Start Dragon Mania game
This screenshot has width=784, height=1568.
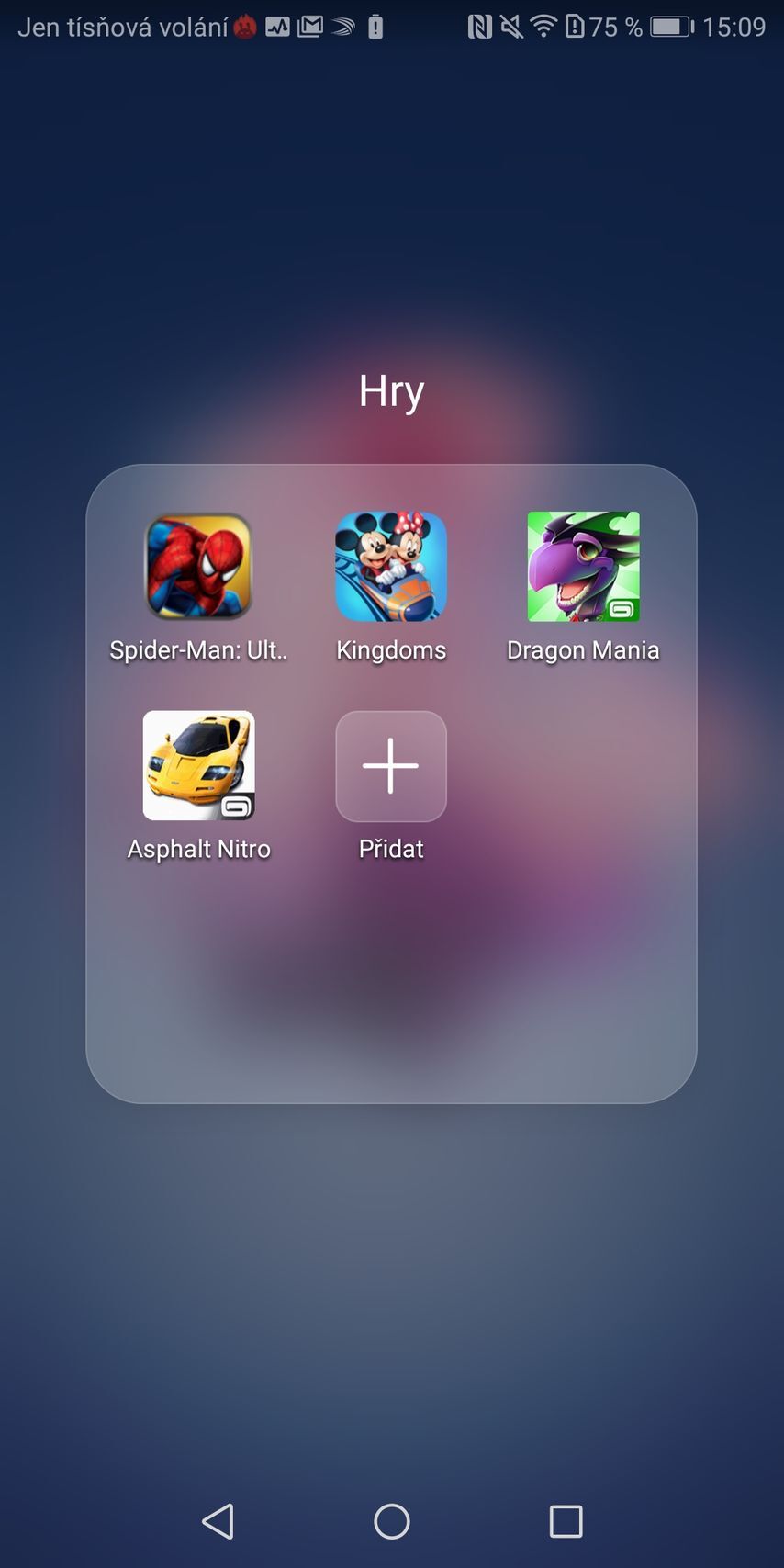[583, 567]
